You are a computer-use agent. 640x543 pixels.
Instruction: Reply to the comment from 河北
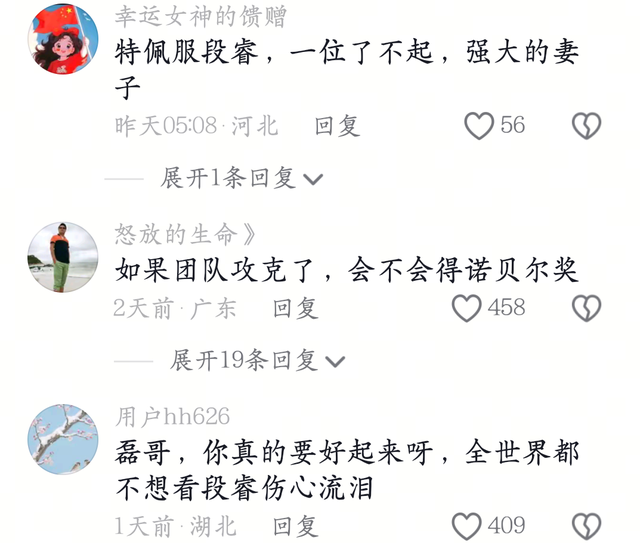[337, 126]
